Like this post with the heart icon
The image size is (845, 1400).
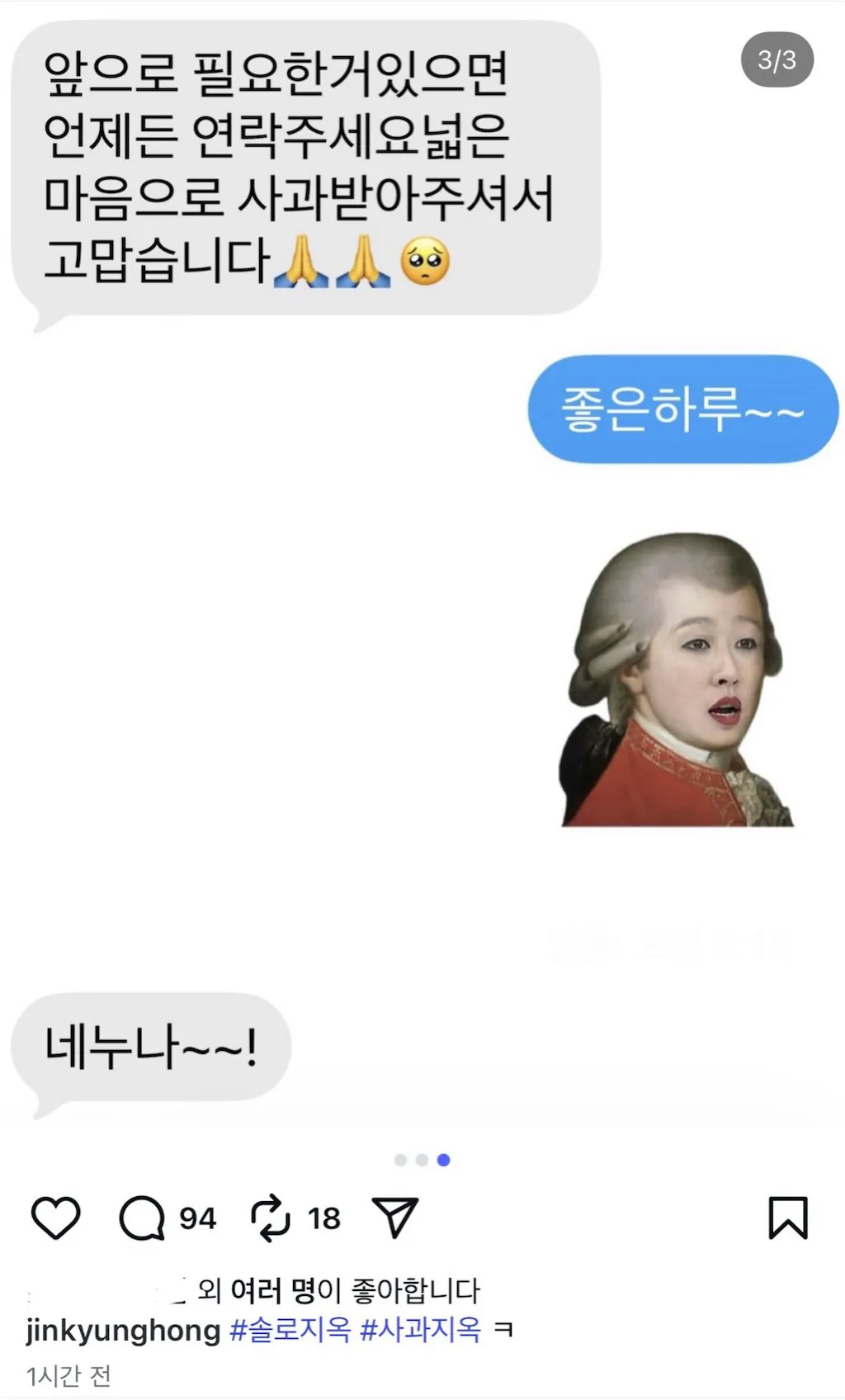coord(55,1218)
